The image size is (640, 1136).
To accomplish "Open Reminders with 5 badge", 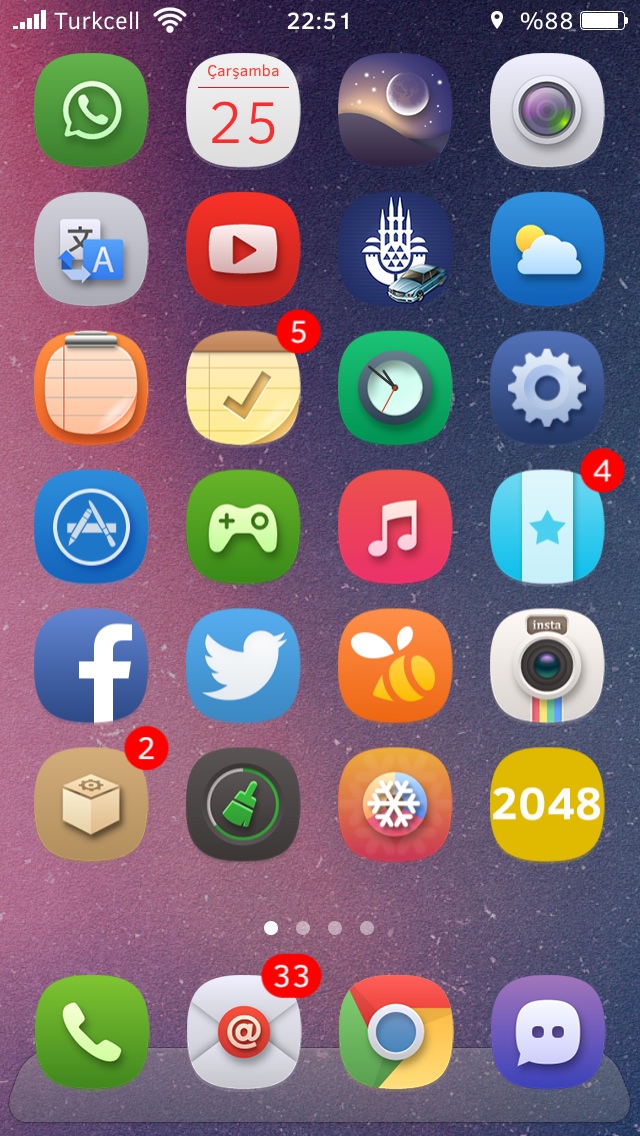I will tap(243, 388).
